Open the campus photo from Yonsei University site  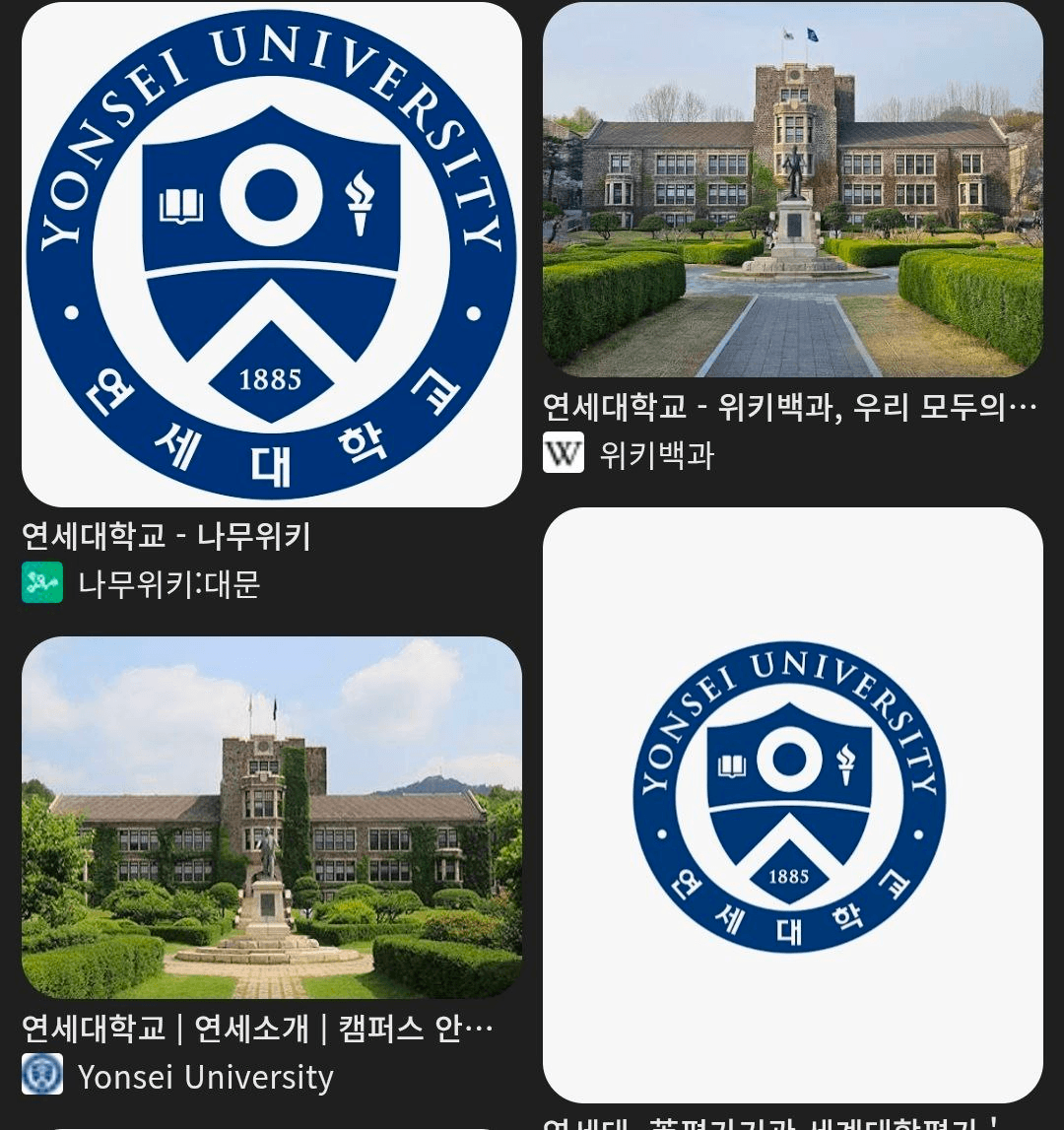[271, 818]
